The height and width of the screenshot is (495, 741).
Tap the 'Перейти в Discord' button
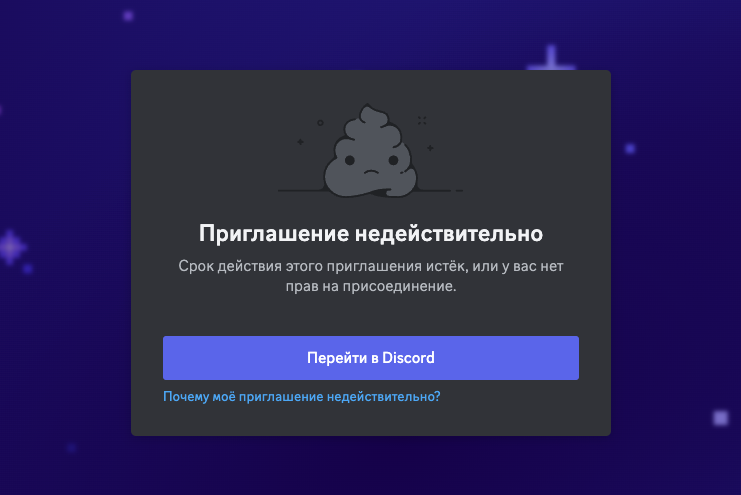coord(370,357)
